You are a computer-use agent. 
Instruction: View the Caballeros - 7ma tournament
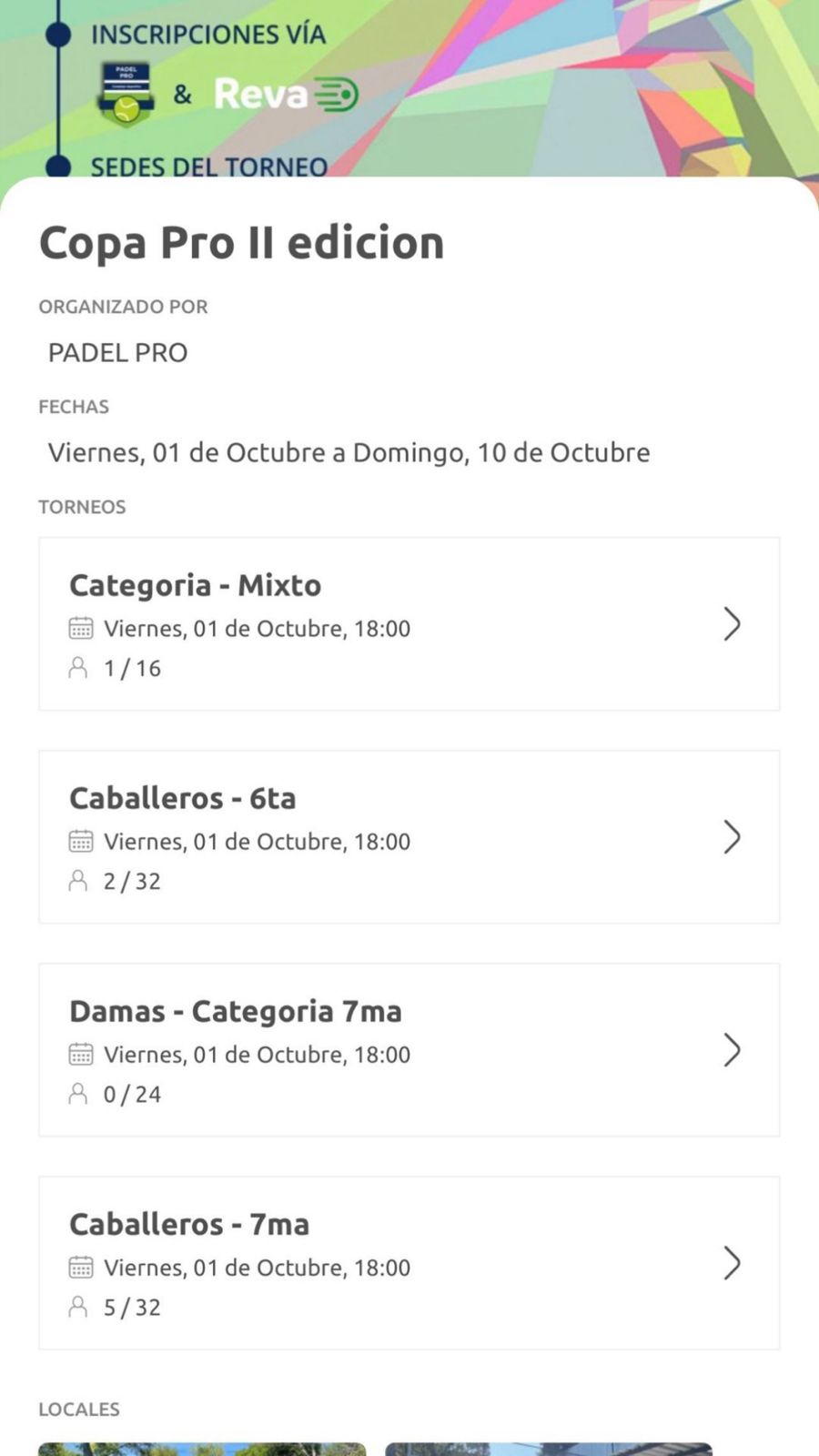click(x=409, y=1263)
